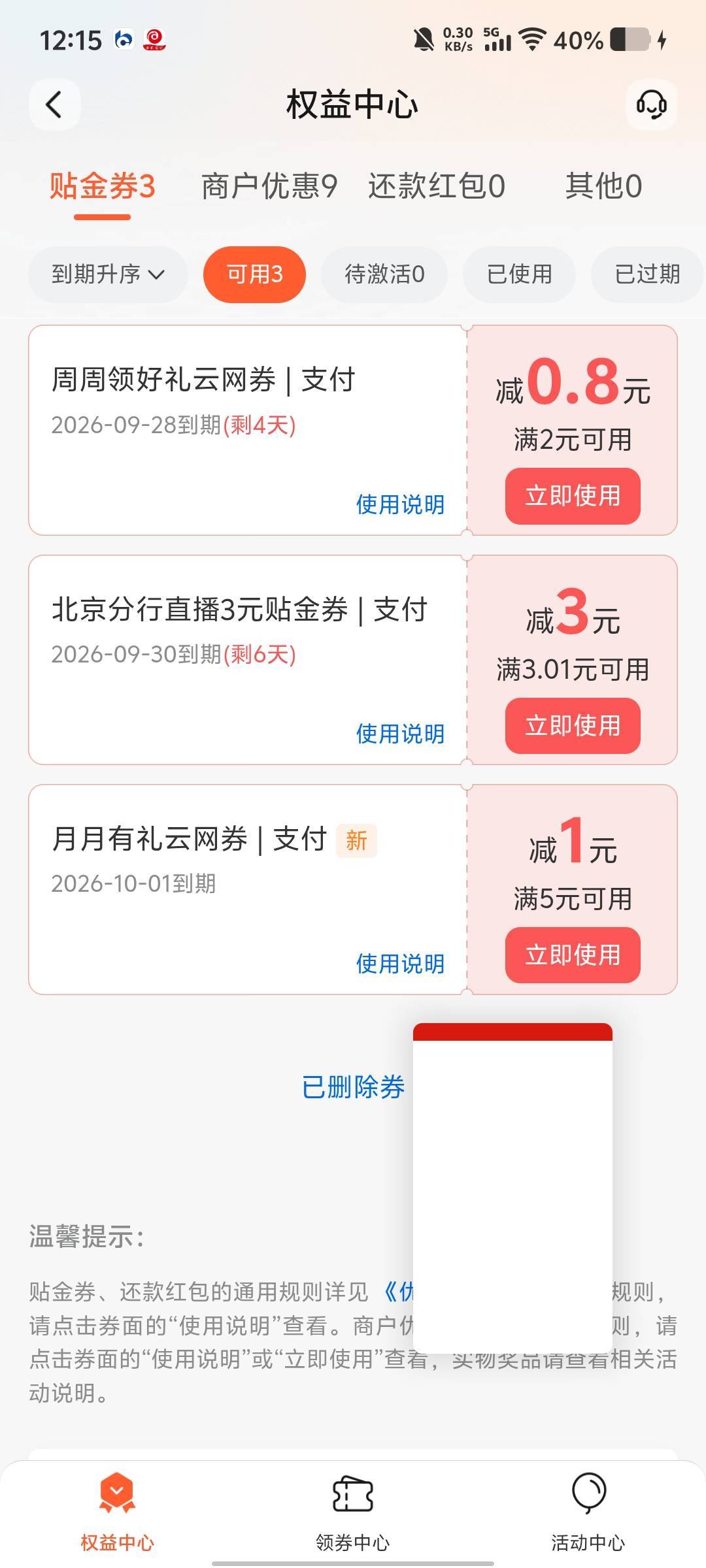Switch to the 还款红包0 tab
The height and width of the screenshot is (1568, 706).
(x=437, y=186)
